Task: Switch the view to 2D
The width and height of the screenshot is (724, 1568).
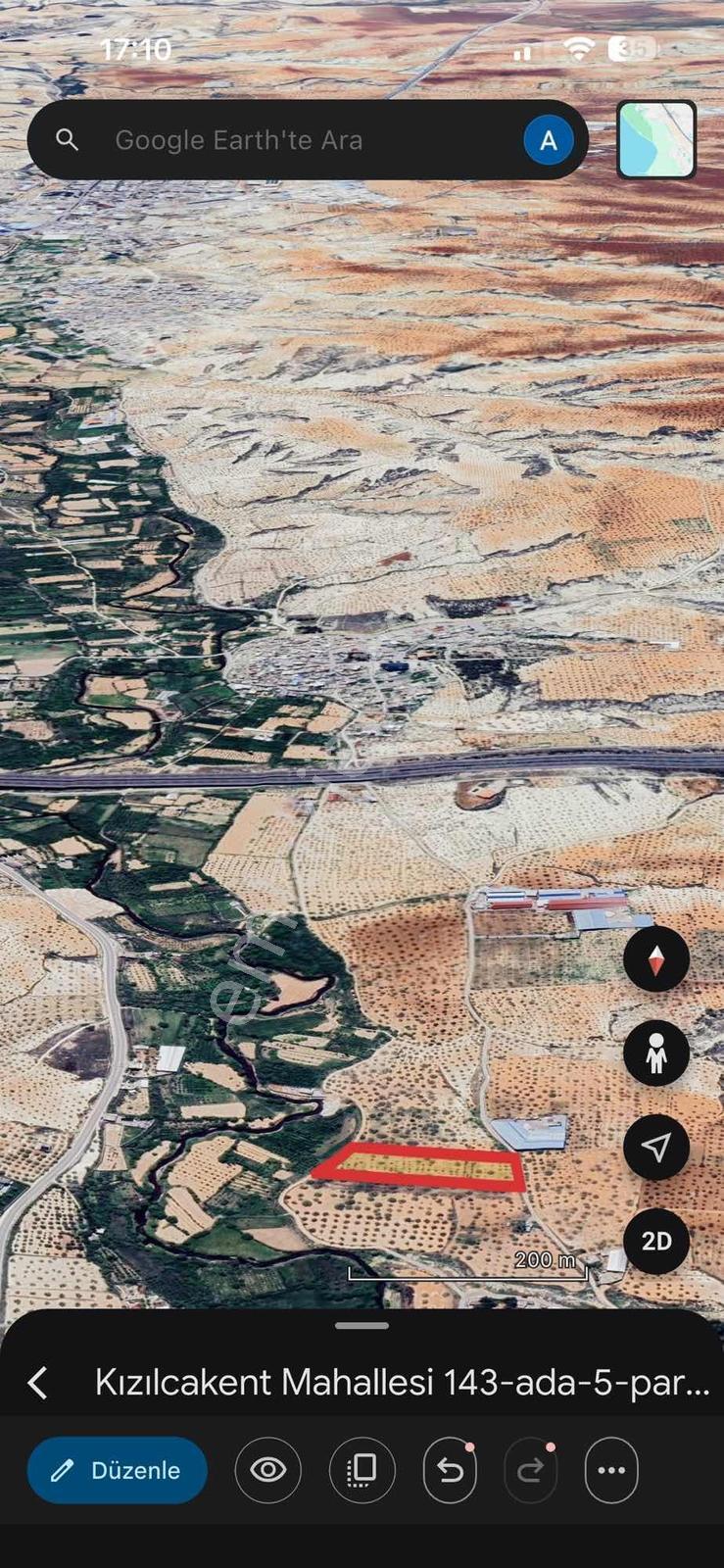Action: (x=656, y=1242)
